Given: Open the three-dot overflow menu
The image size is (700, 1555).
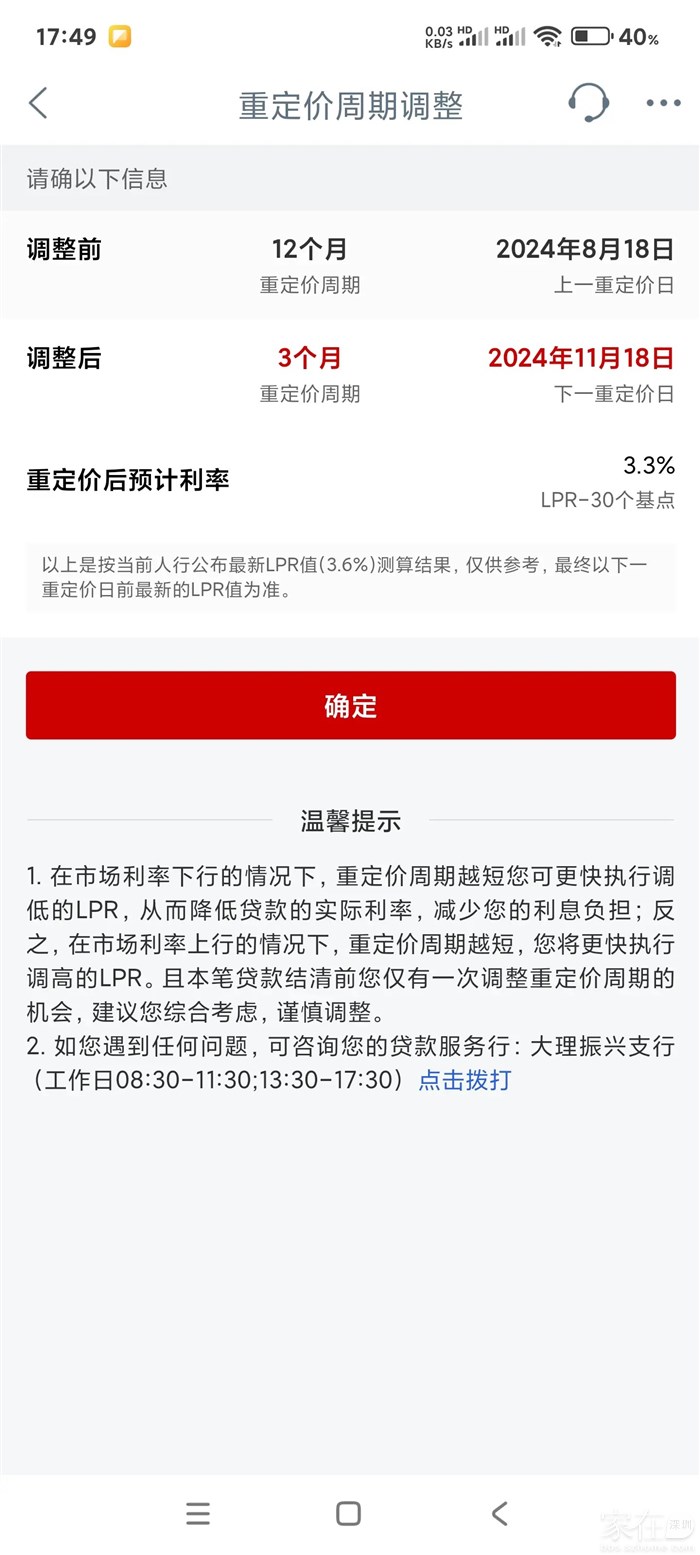Looking at the screenshot, I should (x=662, y=103).
